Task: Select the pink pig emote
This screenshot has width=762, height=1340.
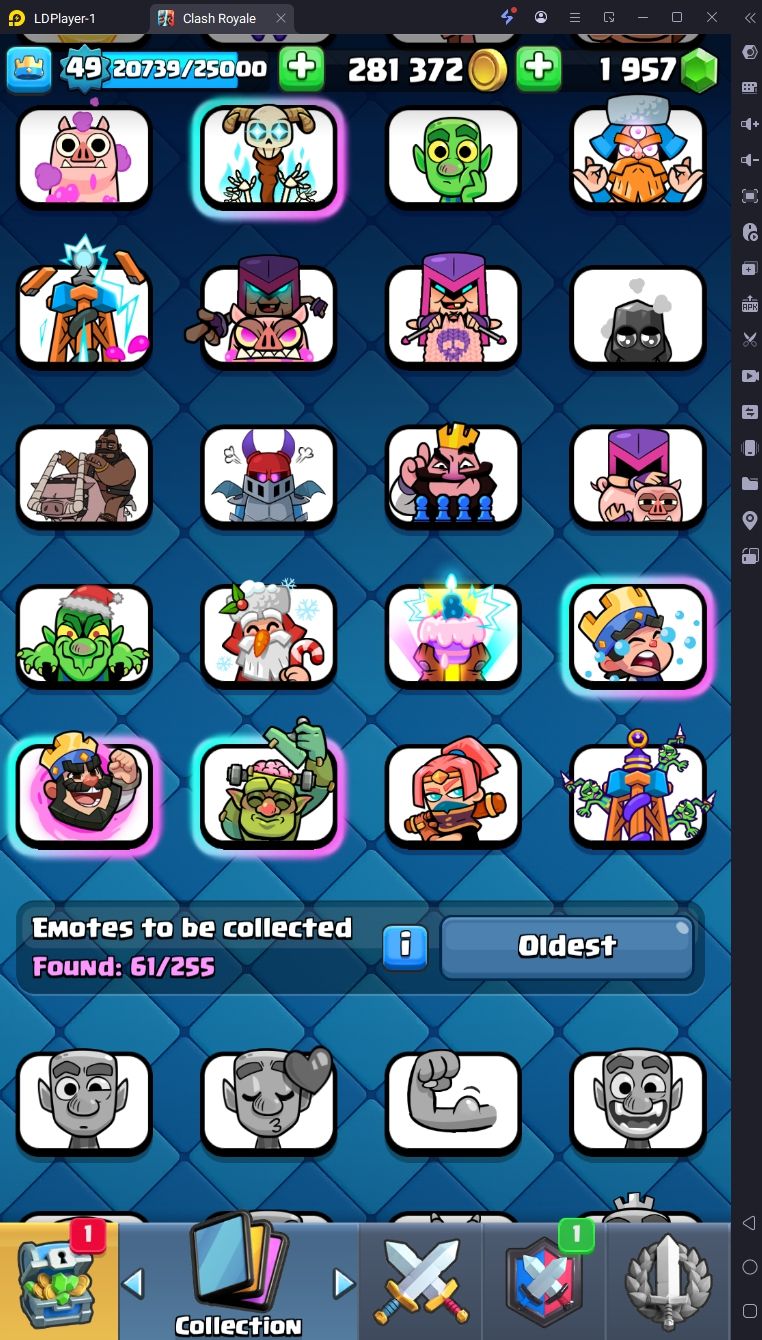Action: pos(84,157)
